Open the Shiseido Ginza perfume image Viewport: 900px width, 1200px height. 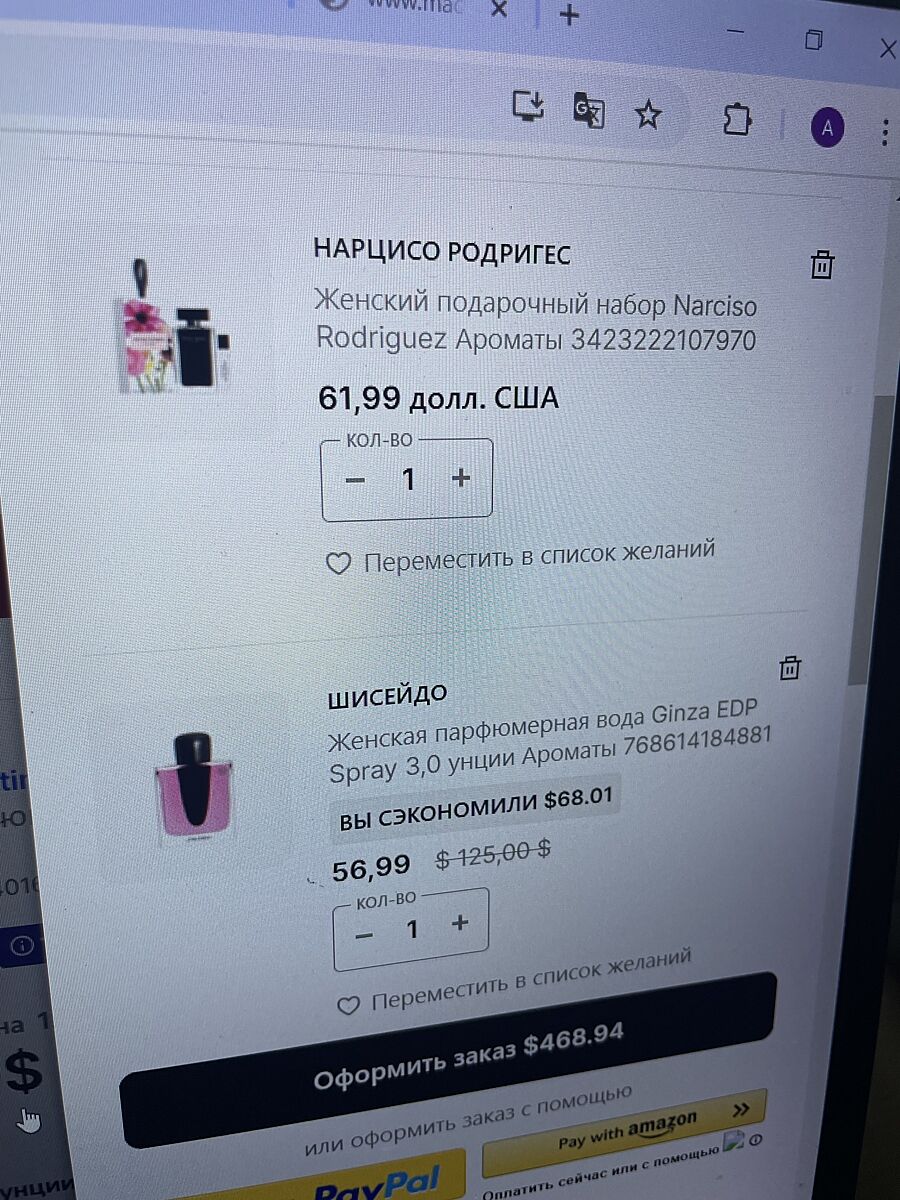[193, 784]
